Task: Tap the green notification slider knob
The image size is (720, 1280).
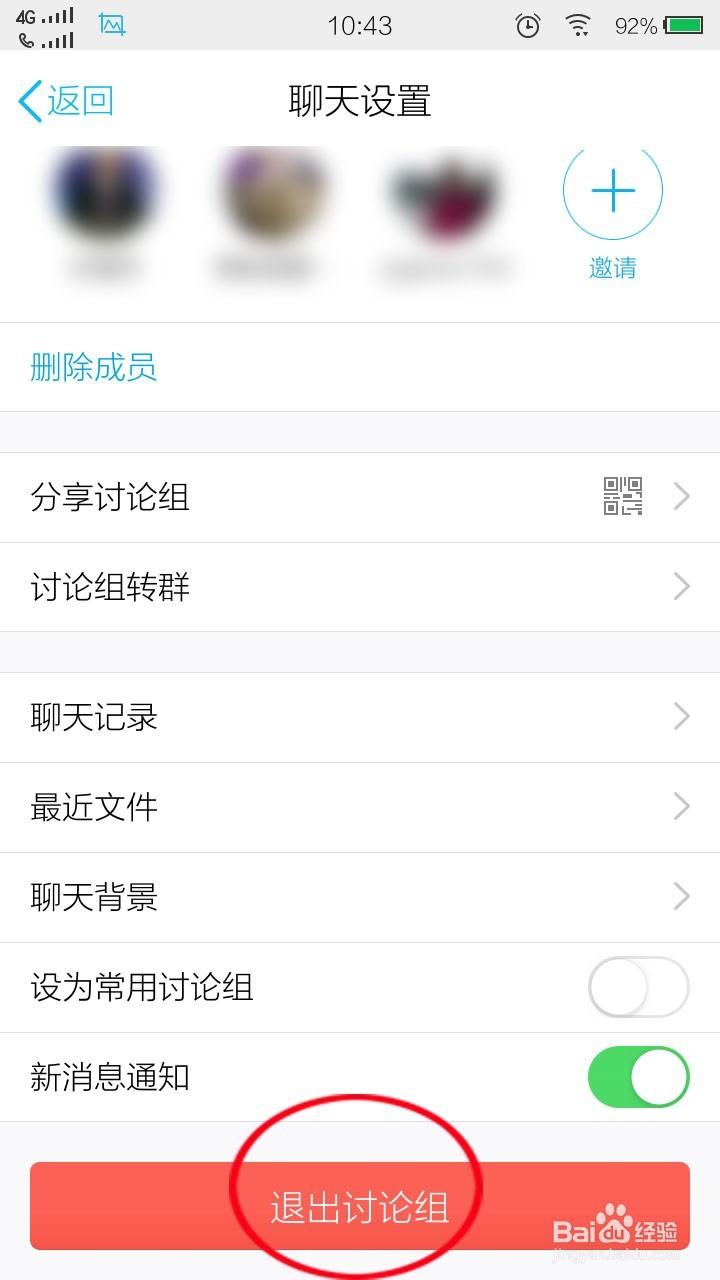Action: coord(660,1077)
